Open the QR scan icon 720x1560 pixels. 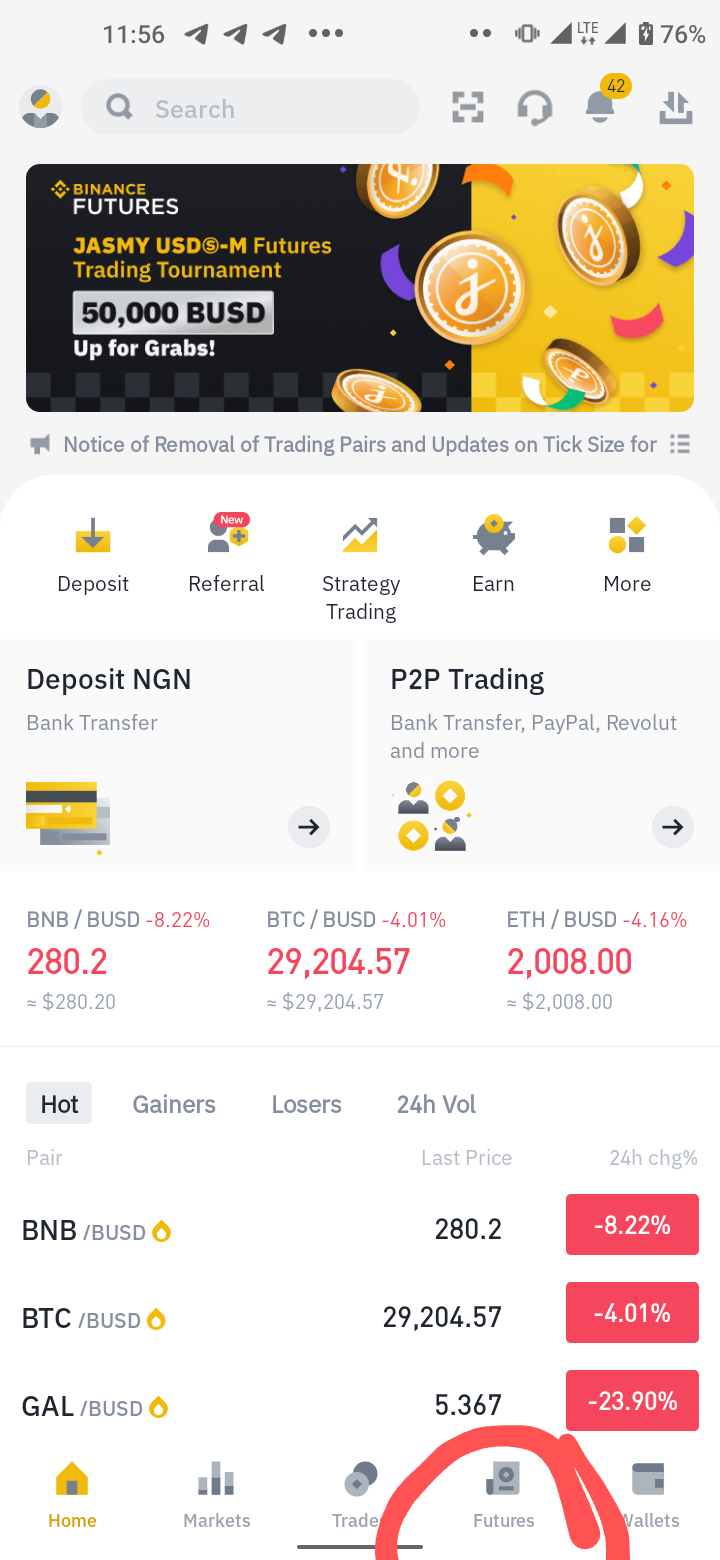(468, 107)
